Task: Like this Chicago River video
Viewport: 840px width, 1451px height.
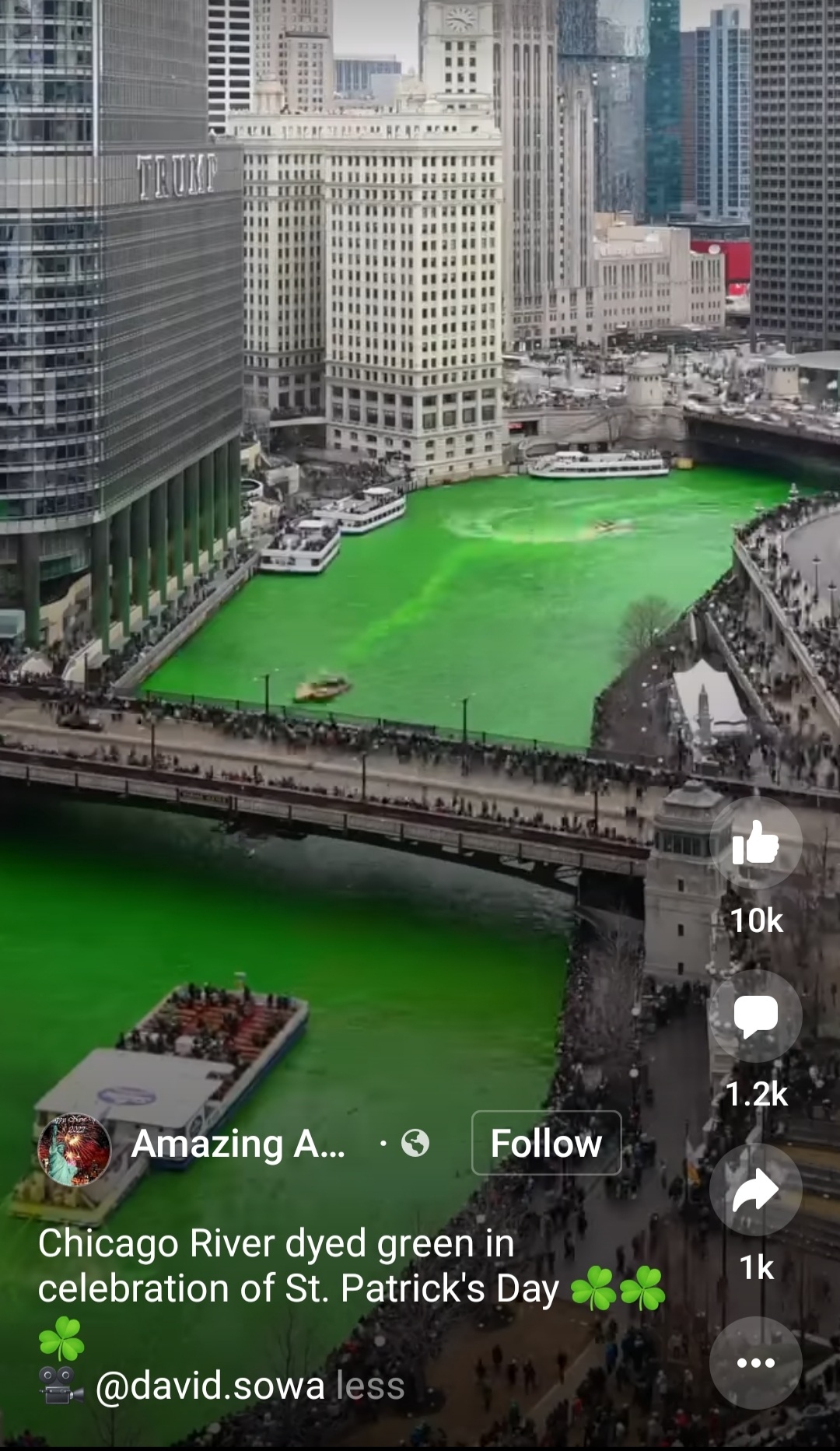Action: point(755,843)
